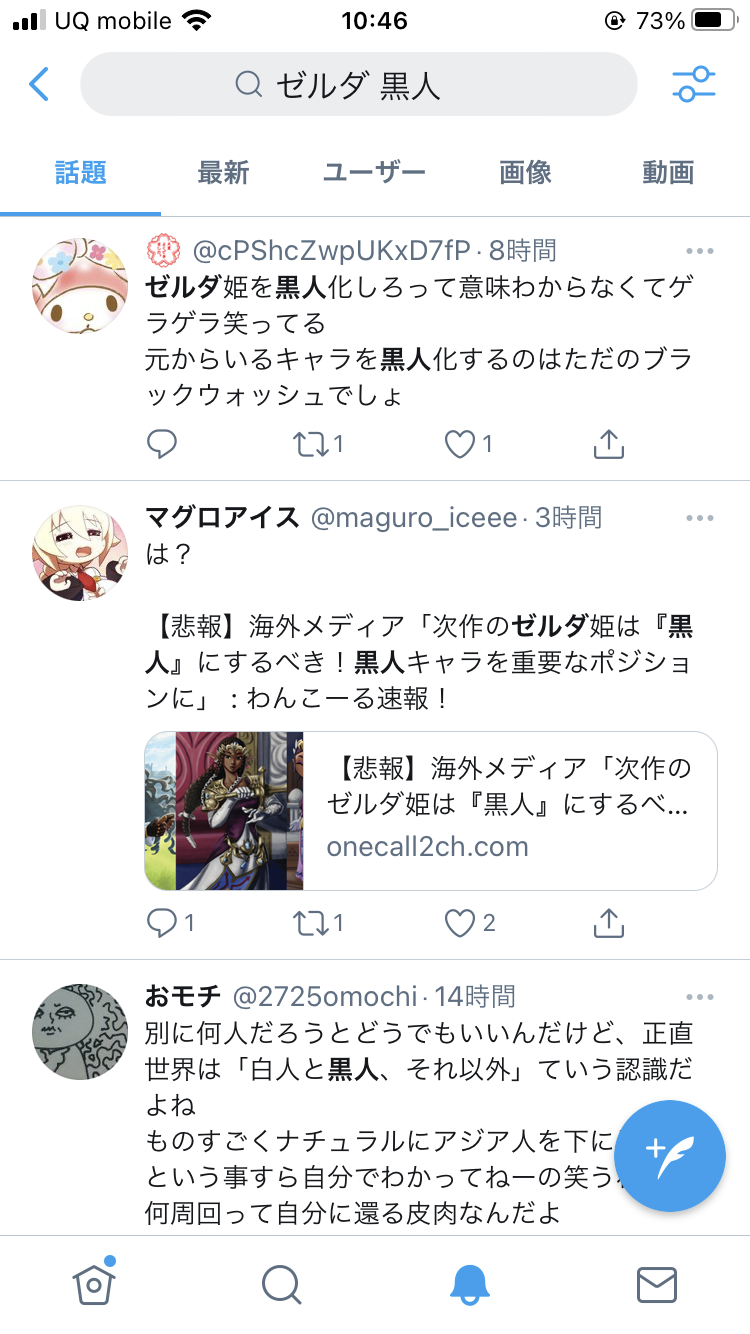The height and width of the screenshot is (1334, 750).
Task: Open the notifications bell tab
Action: [469, 1284]
